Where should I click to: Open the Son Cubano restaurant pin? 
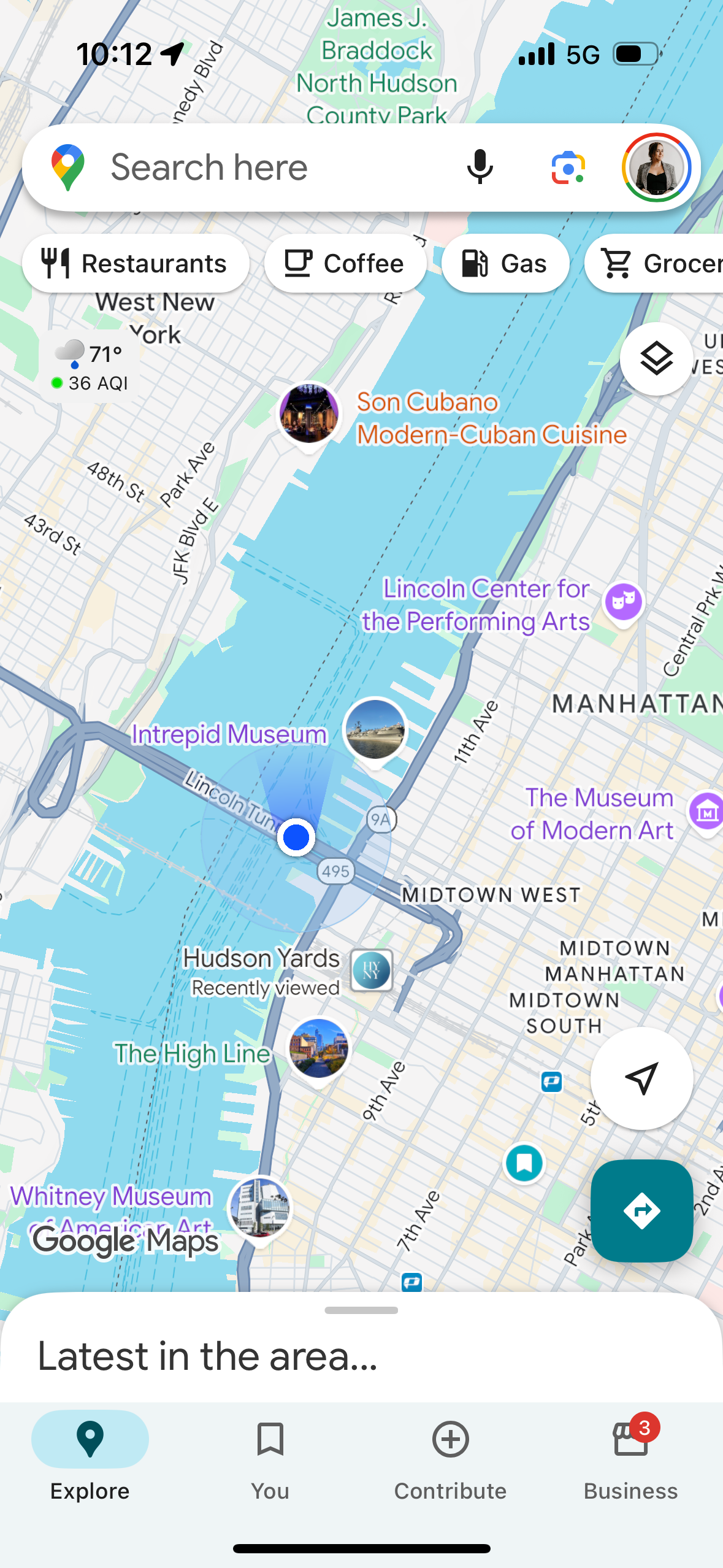coord(308,414)
